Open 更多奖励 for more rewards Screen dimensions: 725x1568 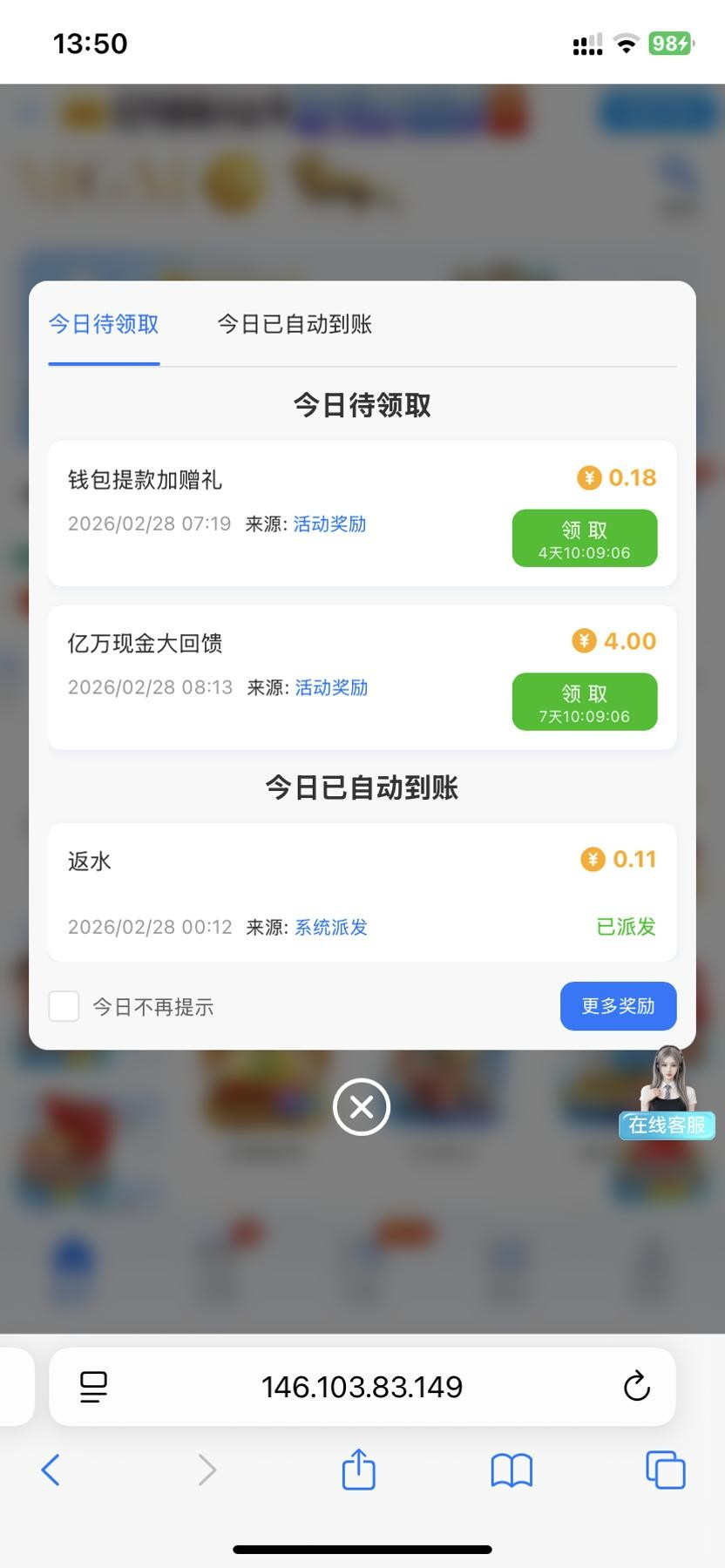click(618, 1006)
